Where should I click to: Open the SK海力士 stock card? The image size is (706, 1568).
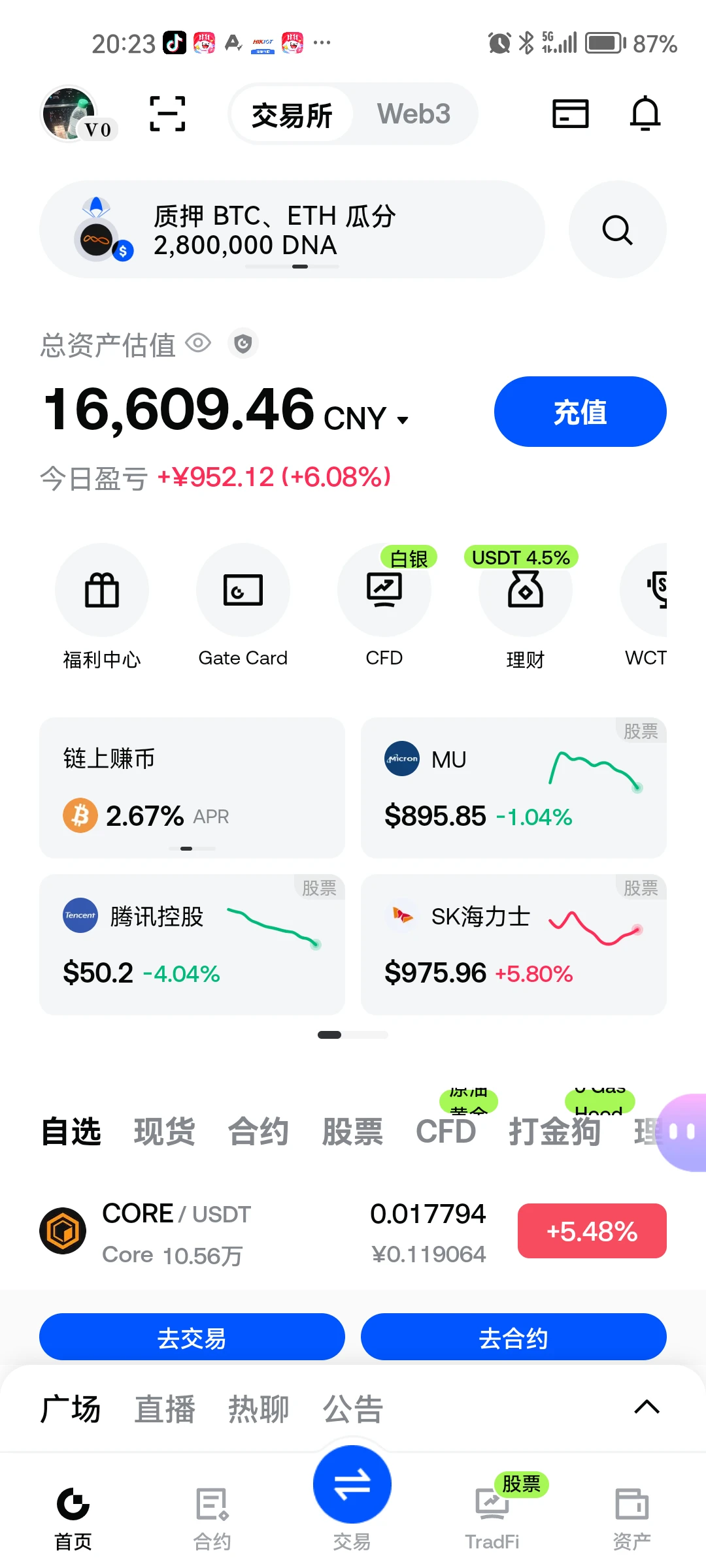coord(514,945)
